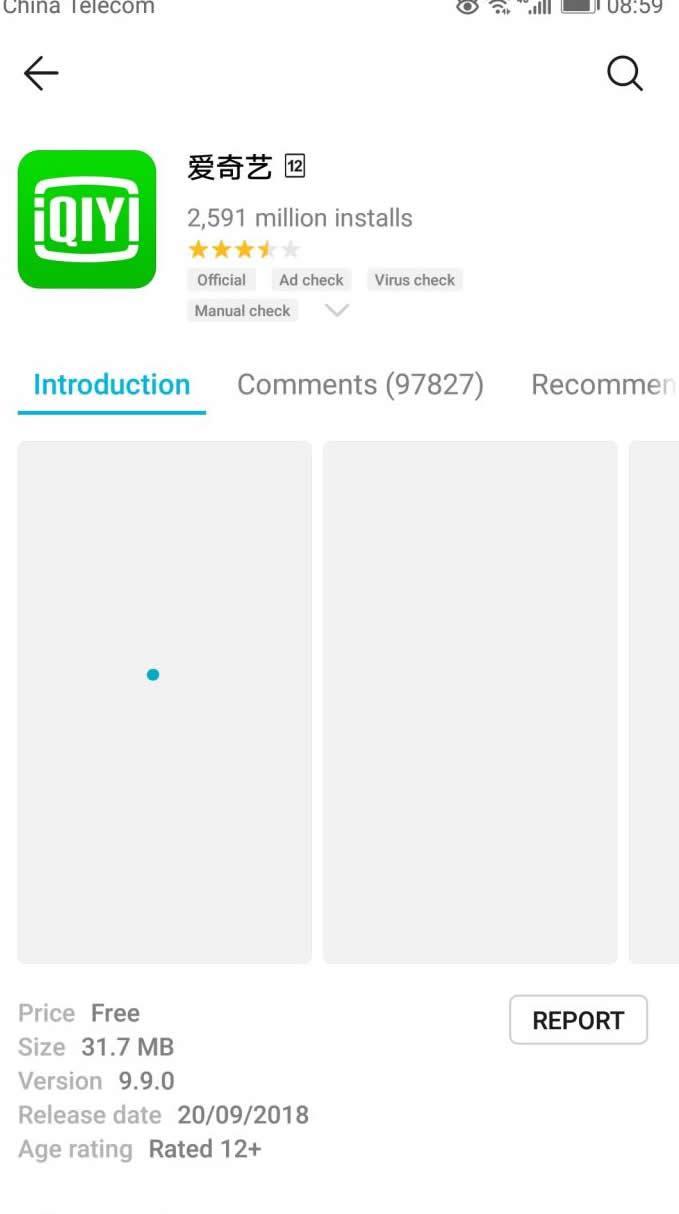Switch to the Comments (97827) tab

click(360, 385)
